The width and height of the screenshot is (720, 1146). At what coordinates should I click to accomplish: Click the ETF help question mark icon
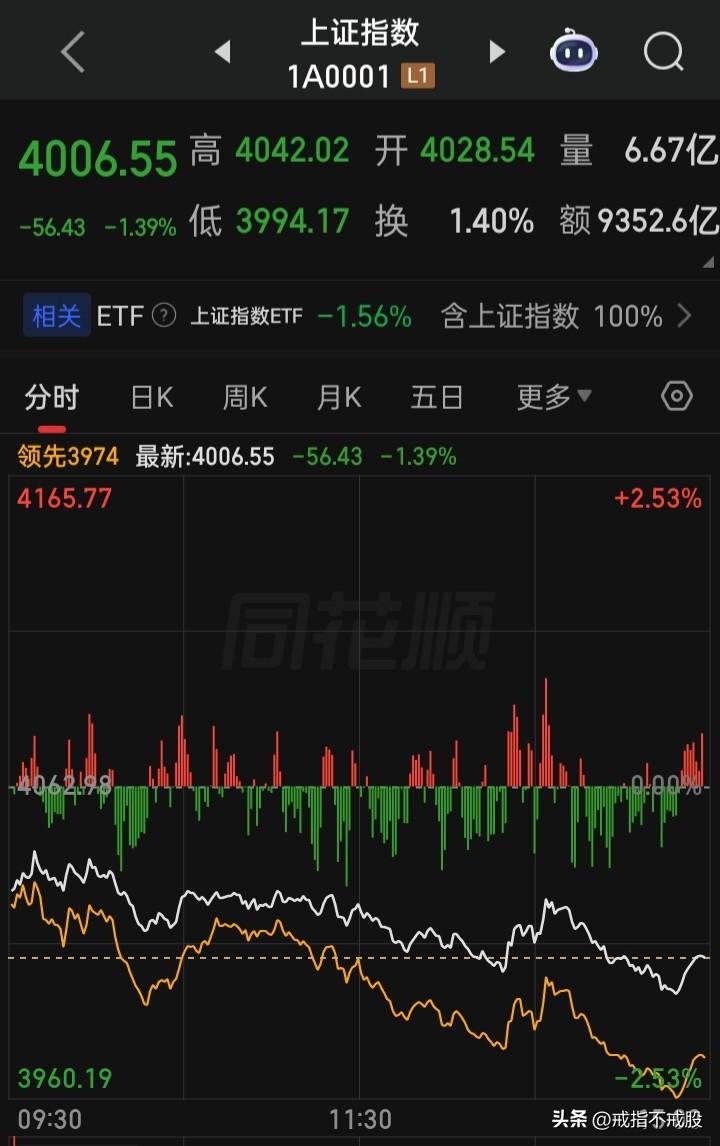click(x=160, y=316)
